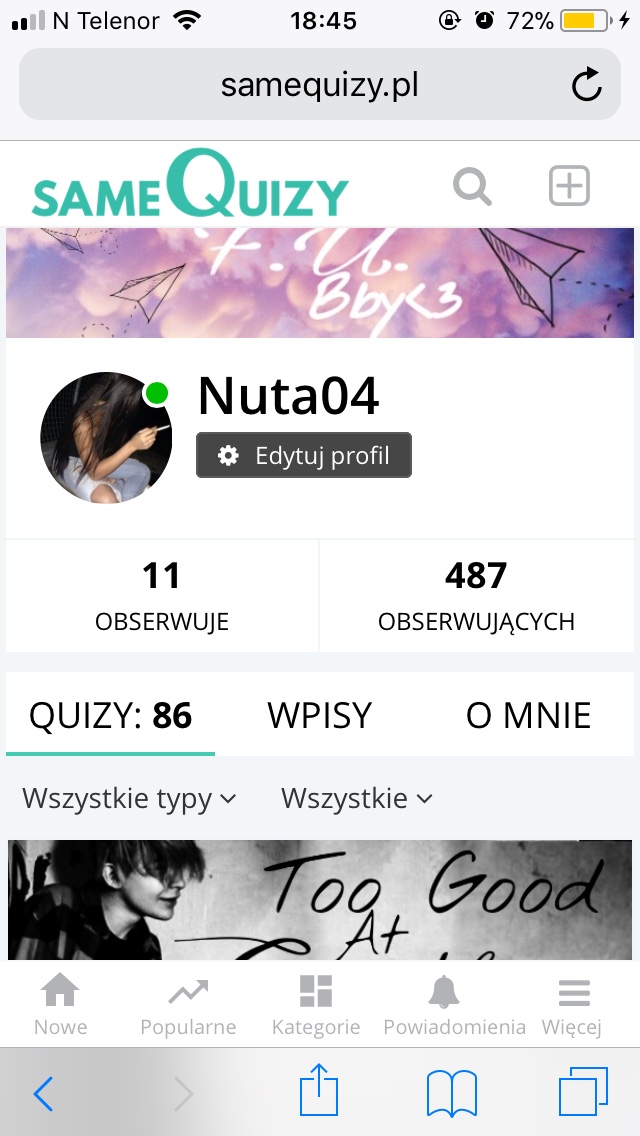Go back in Safari
Image resolution: width=640 pixels, height=1136 pixels.
(x=43, y=1095)
